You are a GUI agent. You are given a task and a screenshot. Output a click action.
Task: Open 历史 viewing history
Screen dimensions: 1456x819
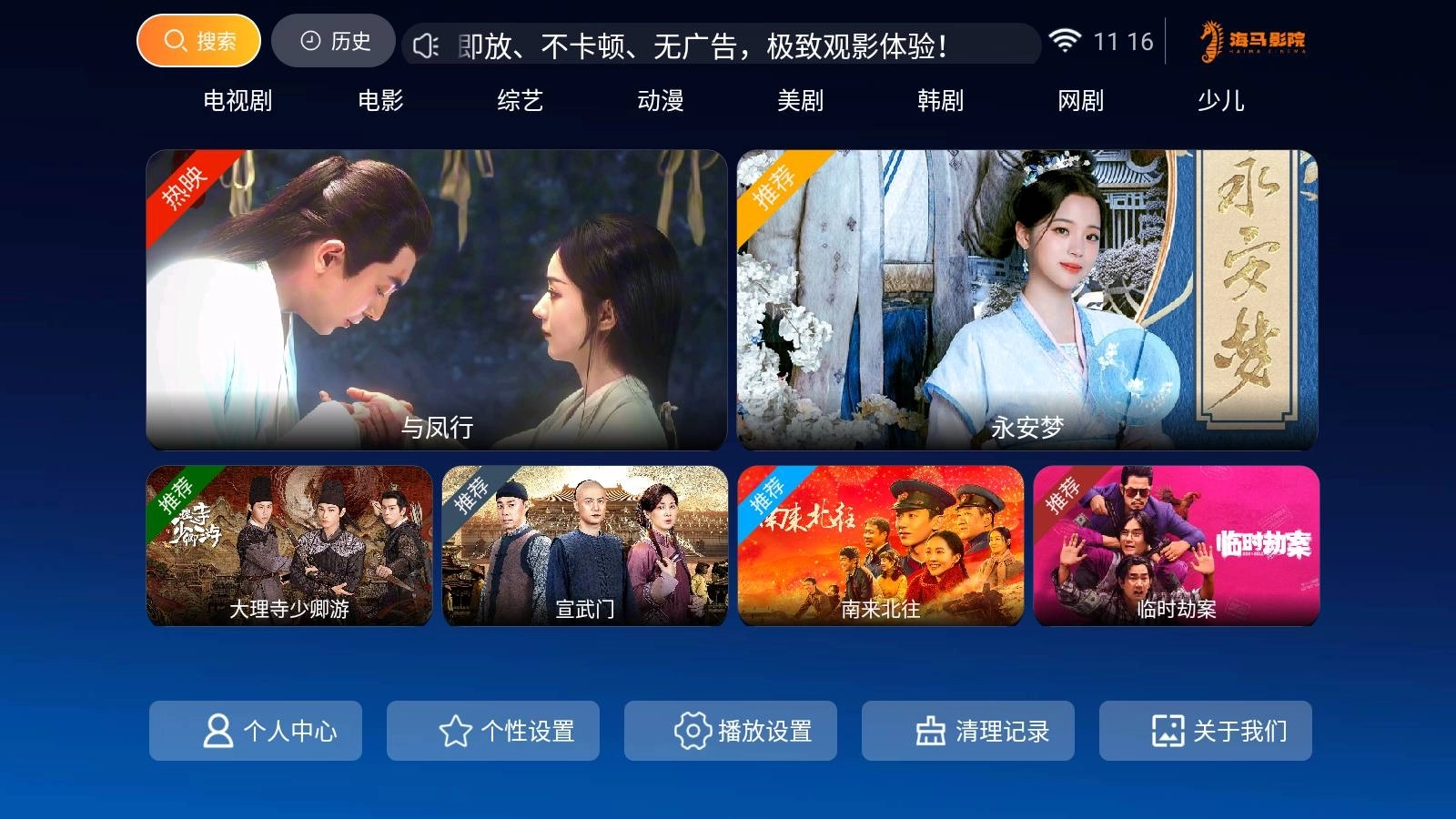coord(333,41)
